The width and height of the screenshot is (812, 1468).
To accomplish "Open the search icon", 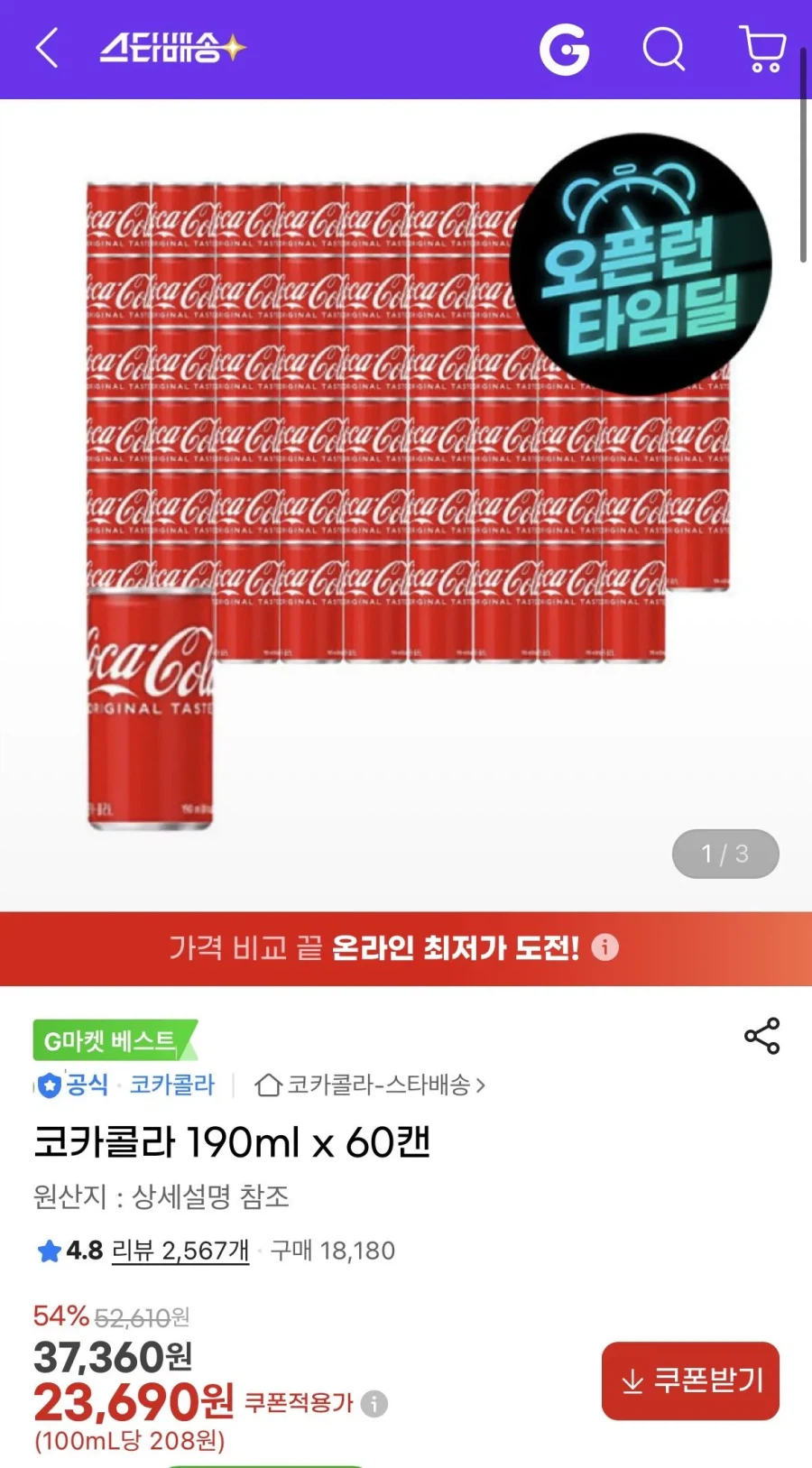I will pos(664,50).
